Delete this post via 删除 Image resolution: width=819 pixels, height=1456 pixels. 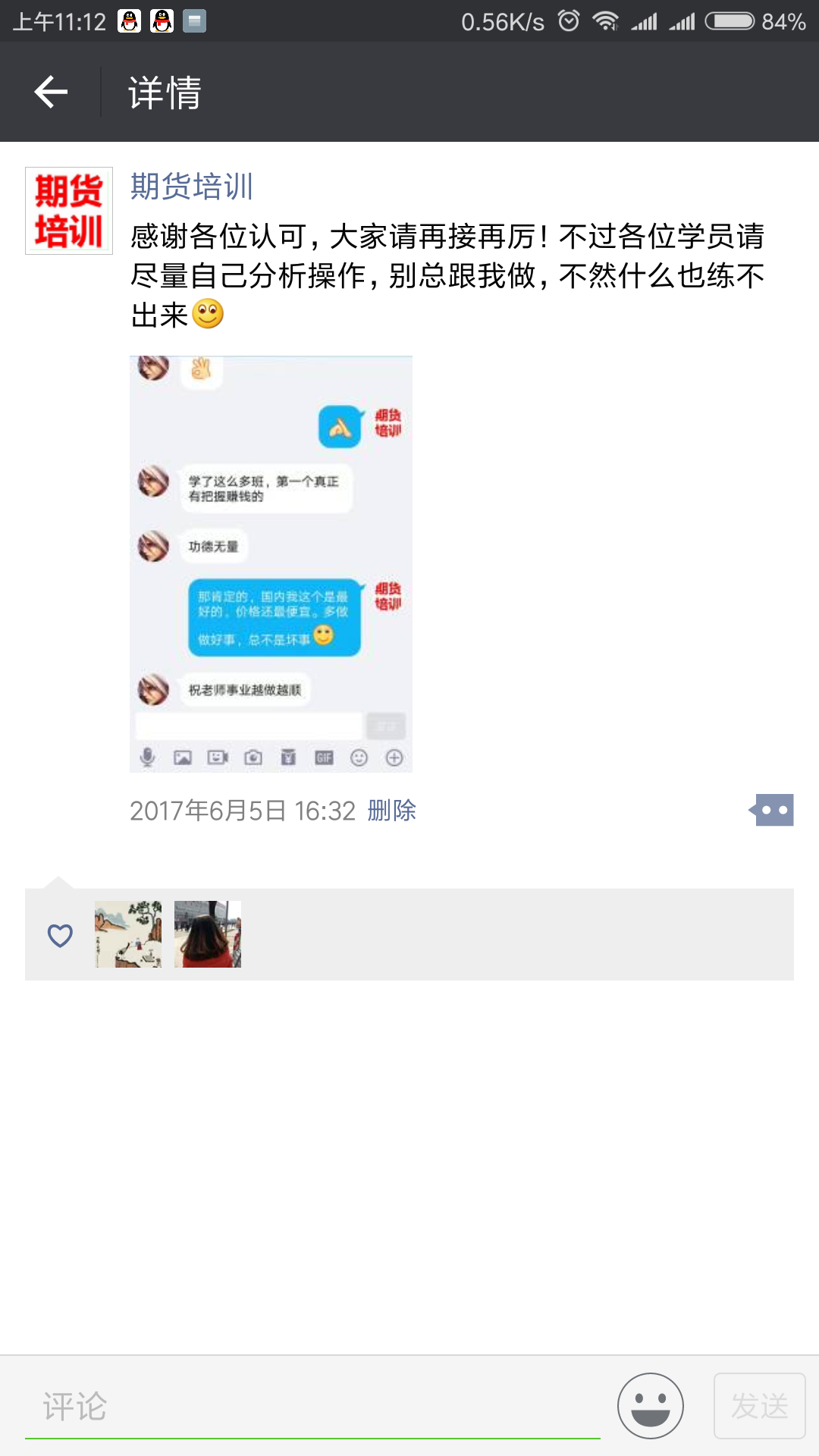point(391,811)
